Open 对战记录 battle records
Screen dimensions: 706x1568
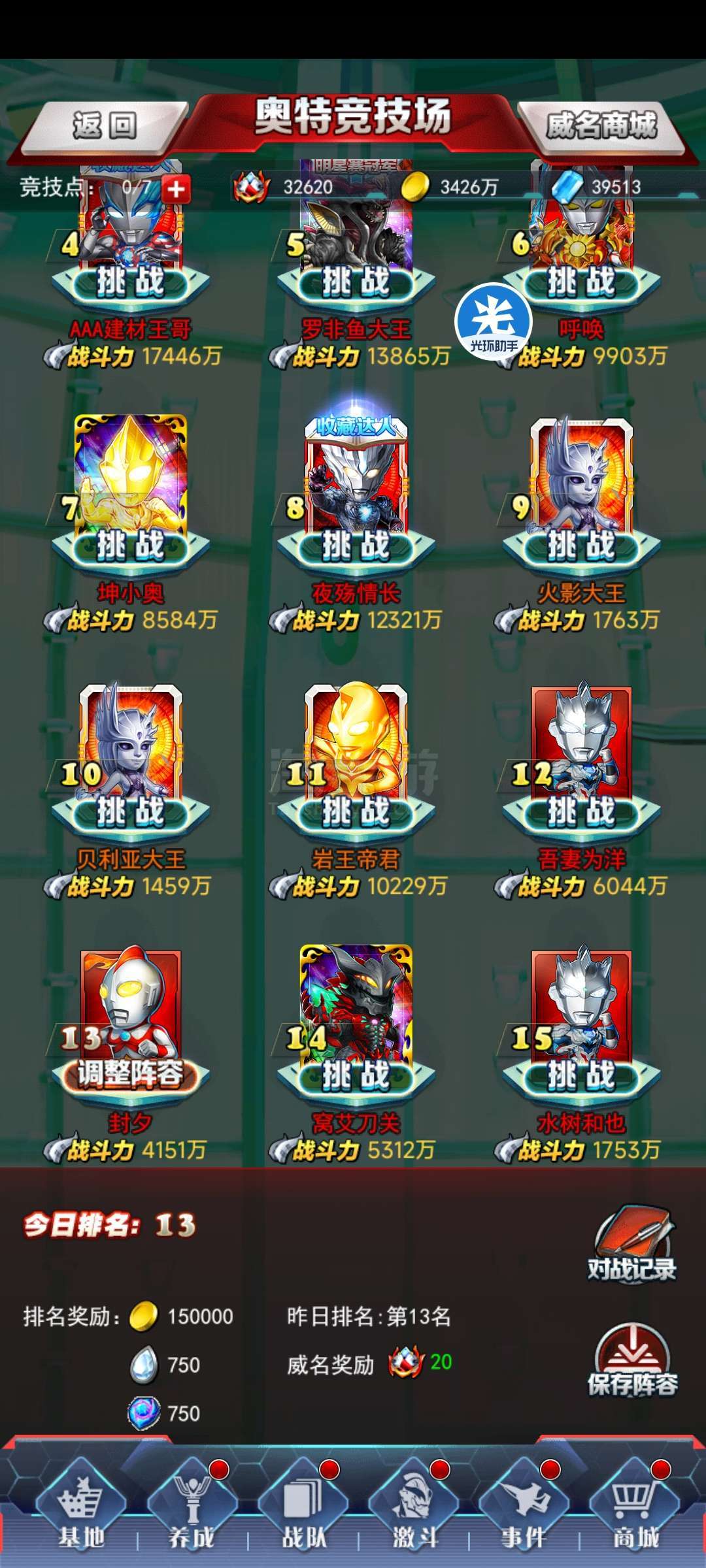click(x=631, y=1245)
